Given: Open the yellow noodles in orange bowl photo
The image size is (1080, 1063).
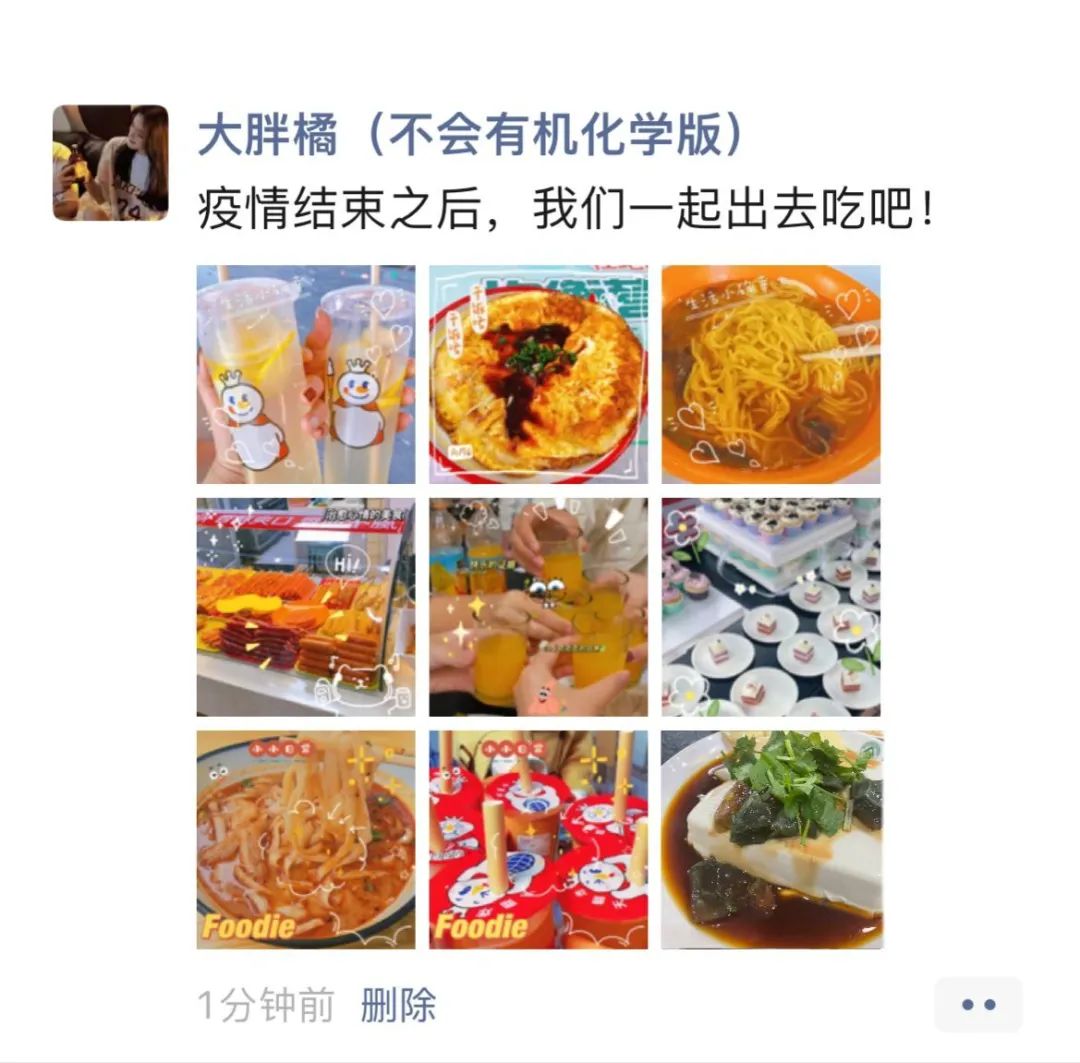Looking at the screenshot, I should click(x=771, y=374).
